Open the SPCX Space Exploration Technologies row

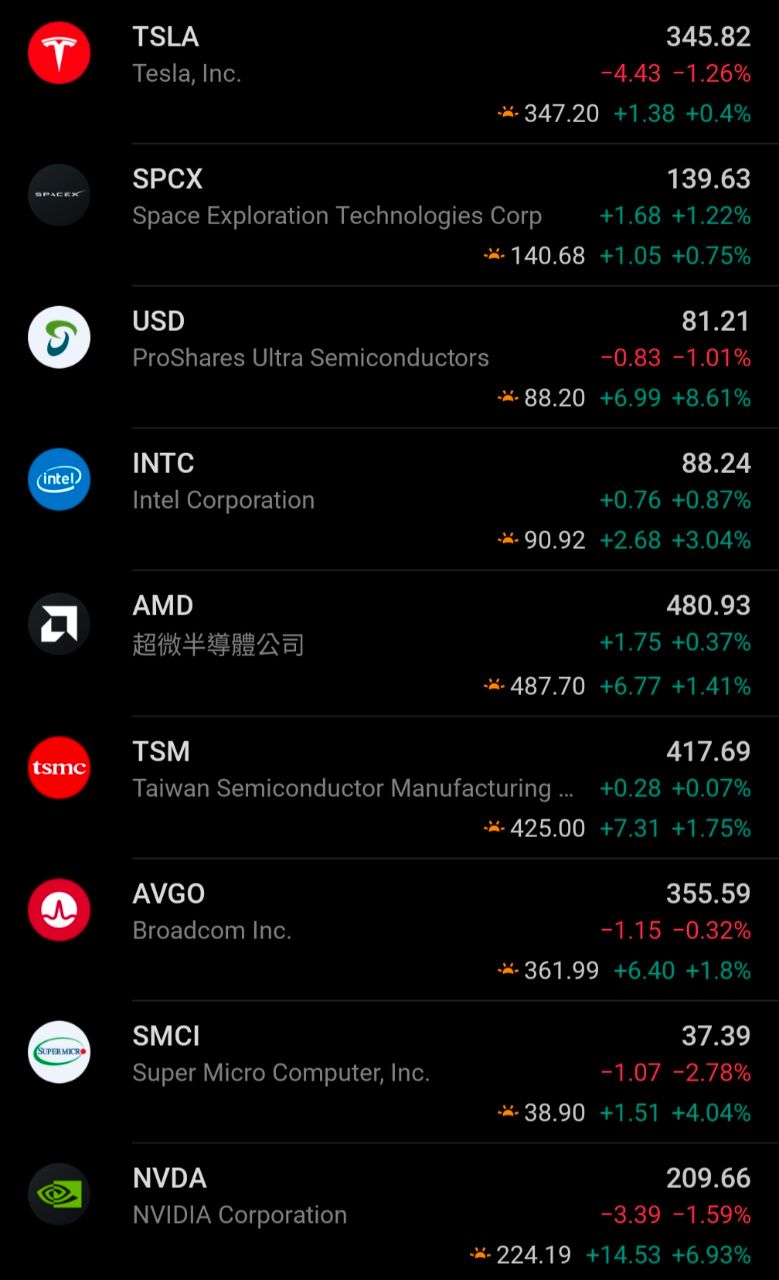[389, 215]
